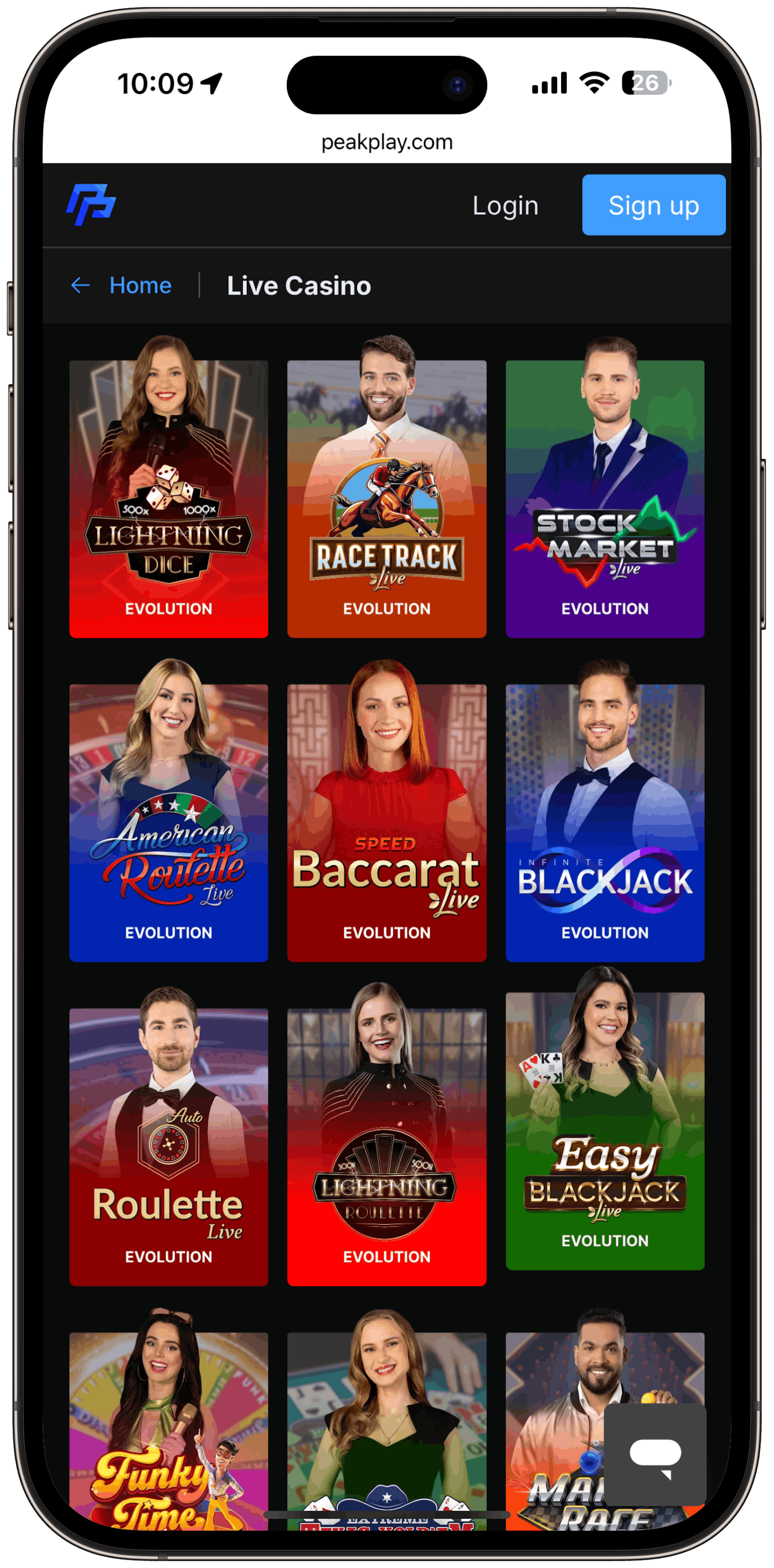Select the Extreme Texas Hold'em tile
This screenshot has width=774, height=1568.
tap(387, 1431)
